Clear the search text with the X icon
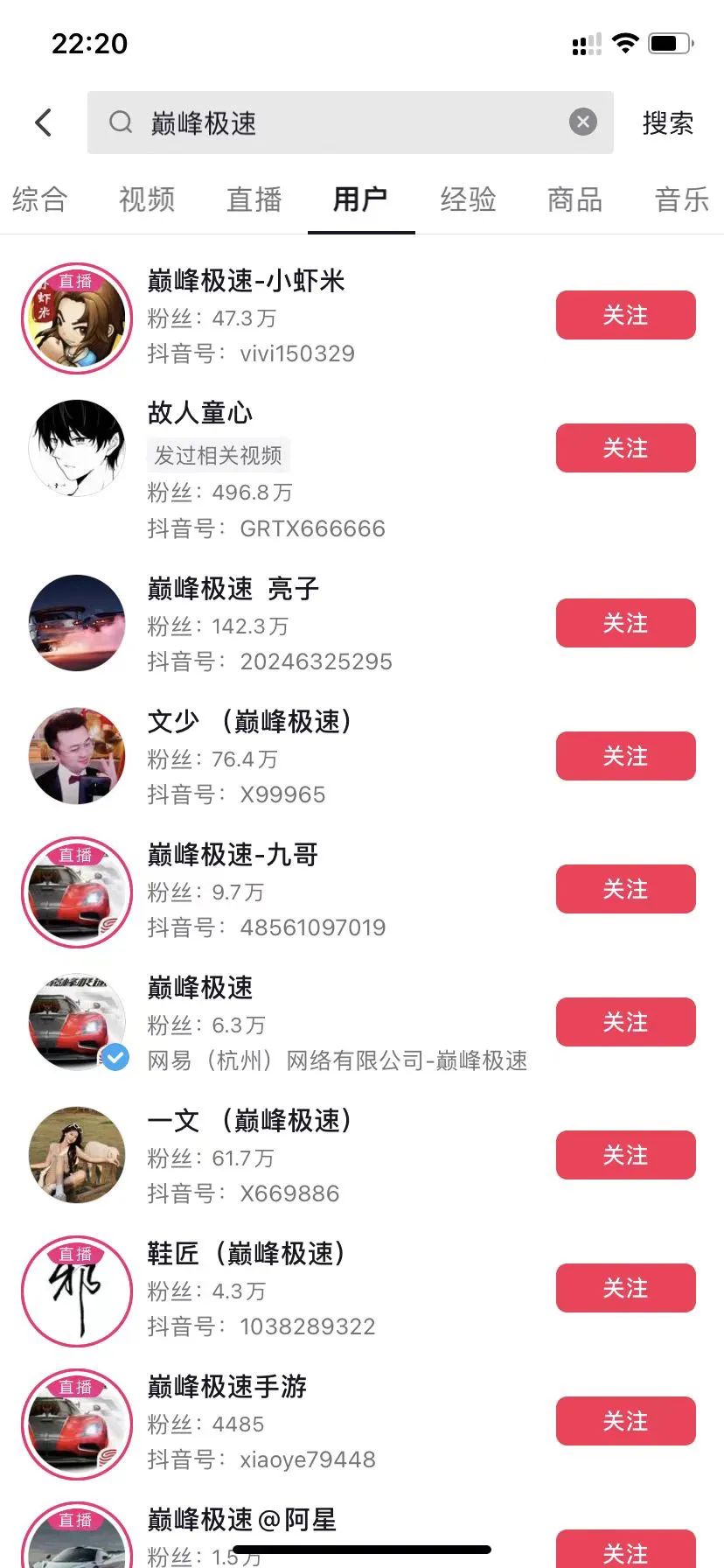 tap(582, 122)
